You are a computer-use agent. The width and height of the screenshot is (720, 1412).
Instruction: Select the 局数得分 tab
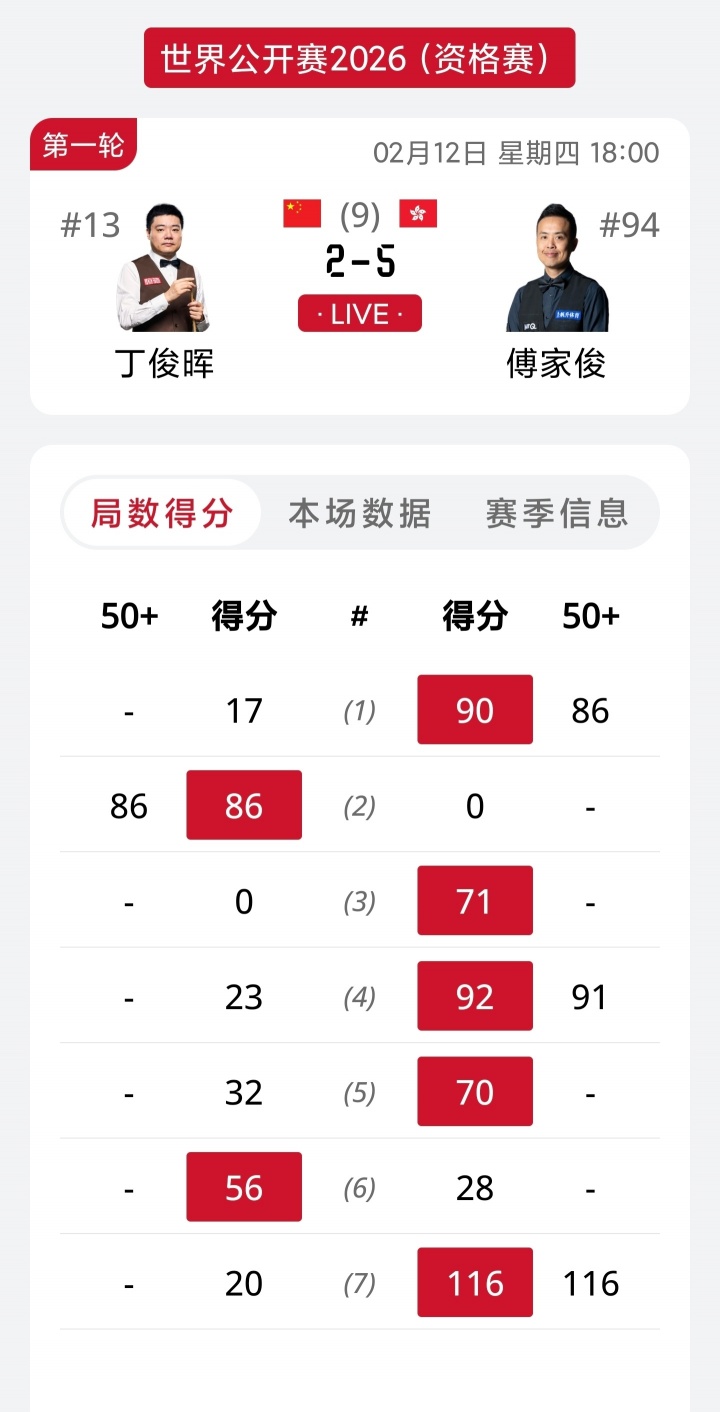[x=162, y=513]
